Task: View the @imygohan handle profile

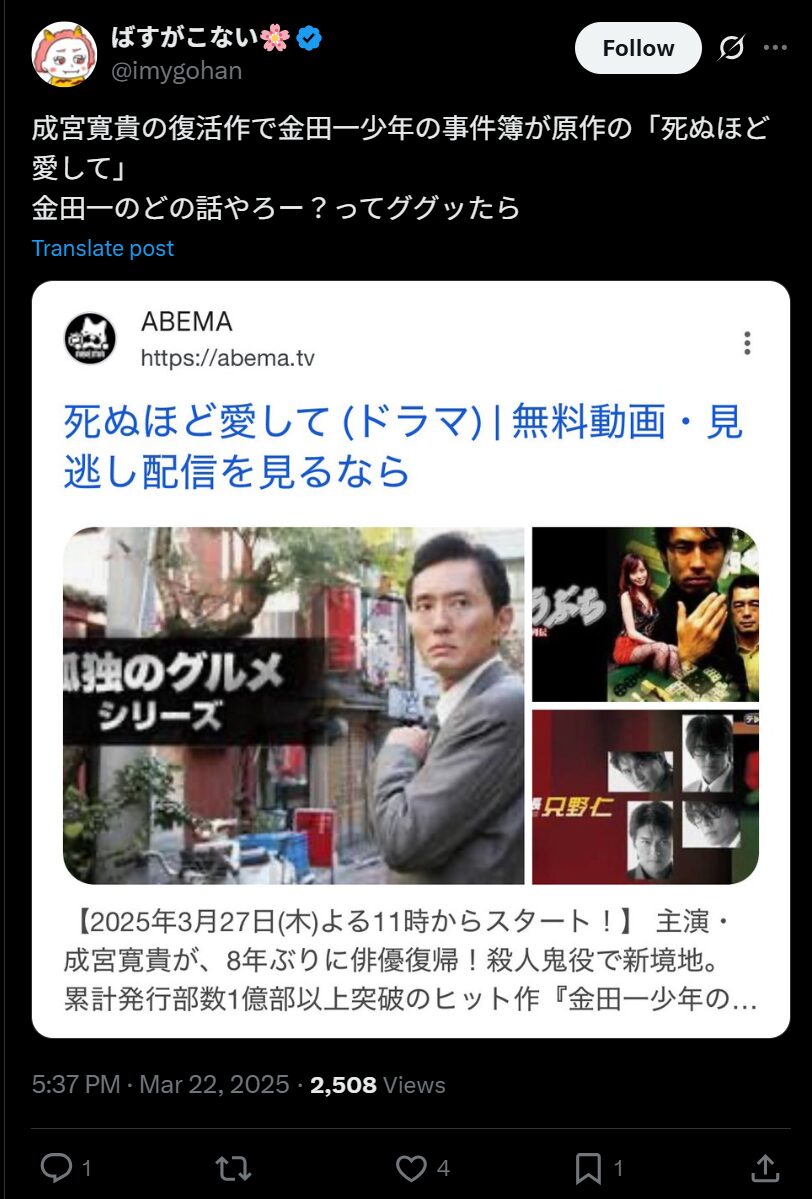Action: (176, 71)
